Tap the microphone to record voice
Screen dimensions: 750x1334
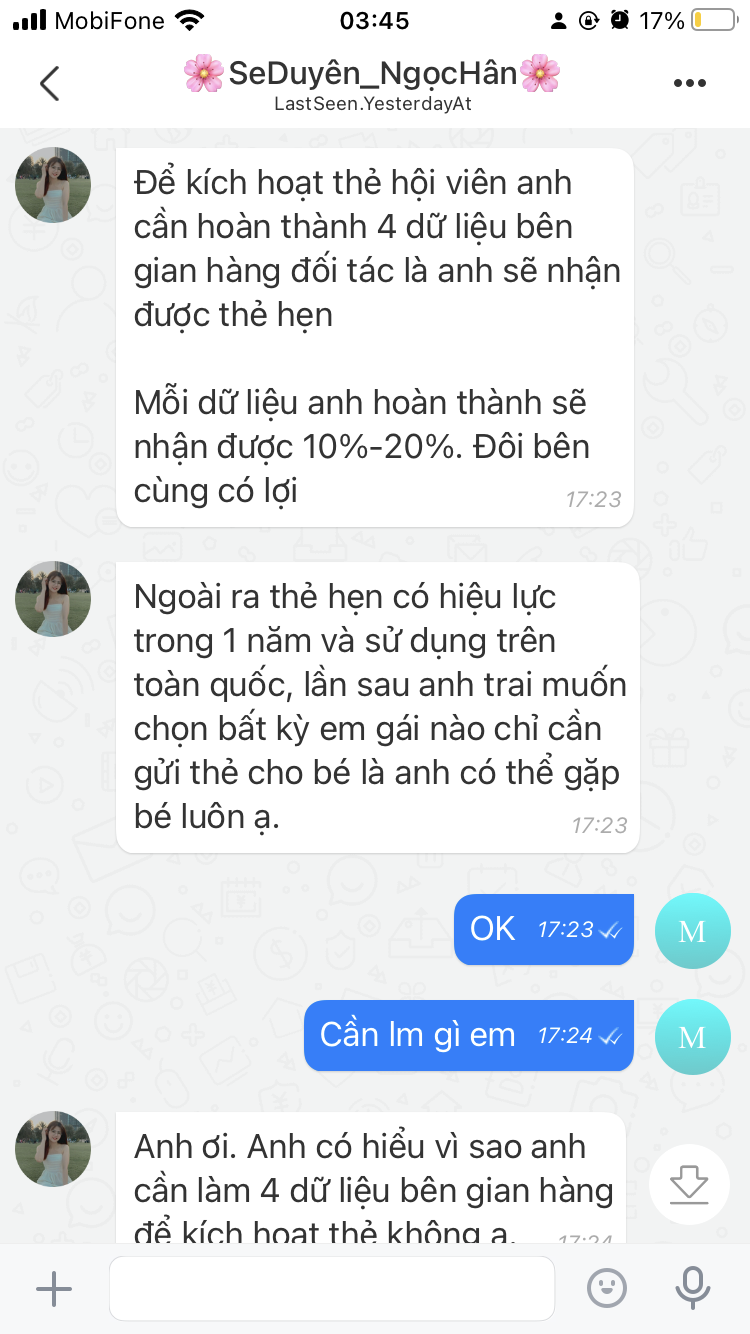[x=692, y=1288]
